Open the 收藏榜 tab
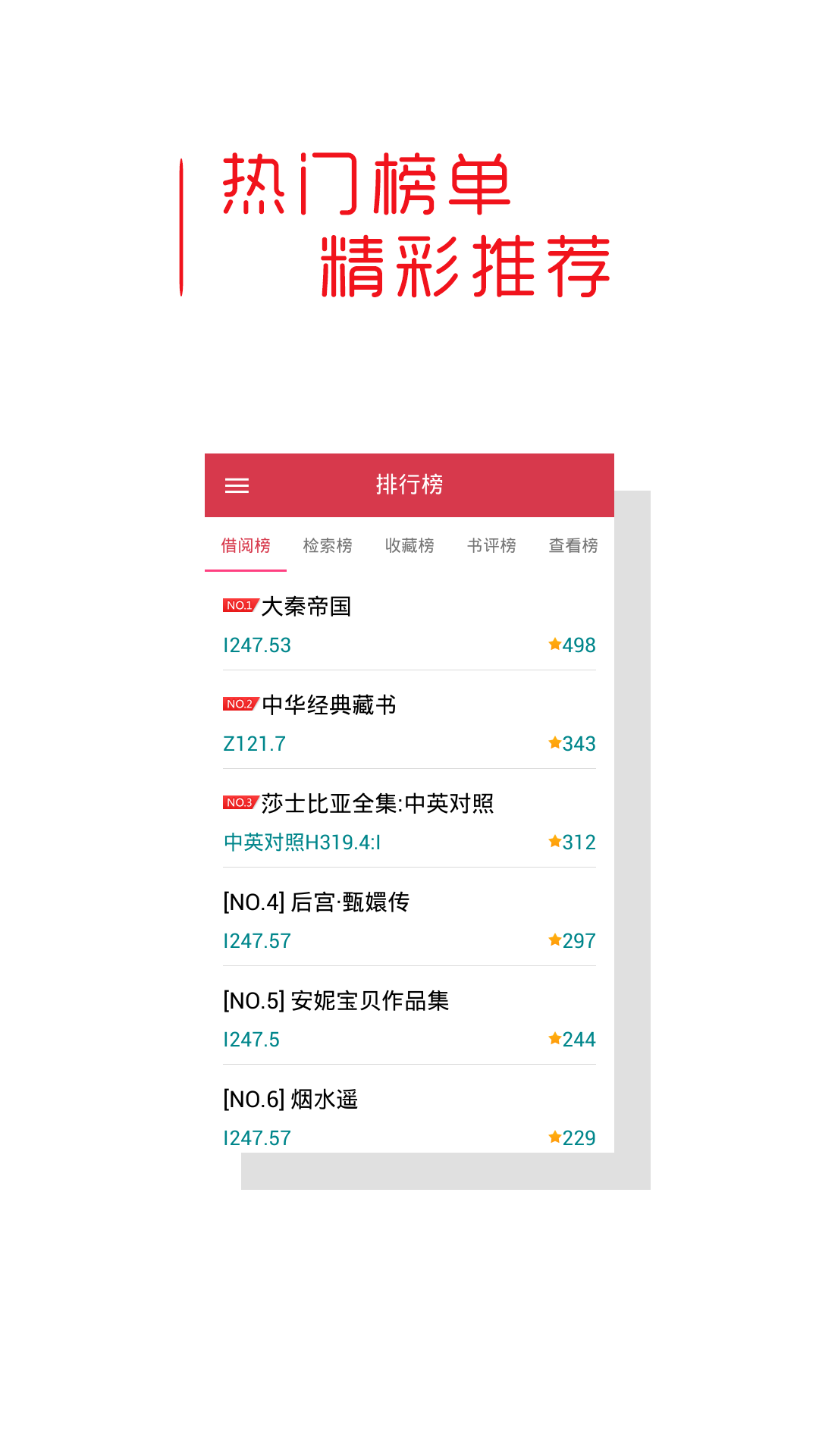Screen dimensions: 819x1456 [409, 546]
